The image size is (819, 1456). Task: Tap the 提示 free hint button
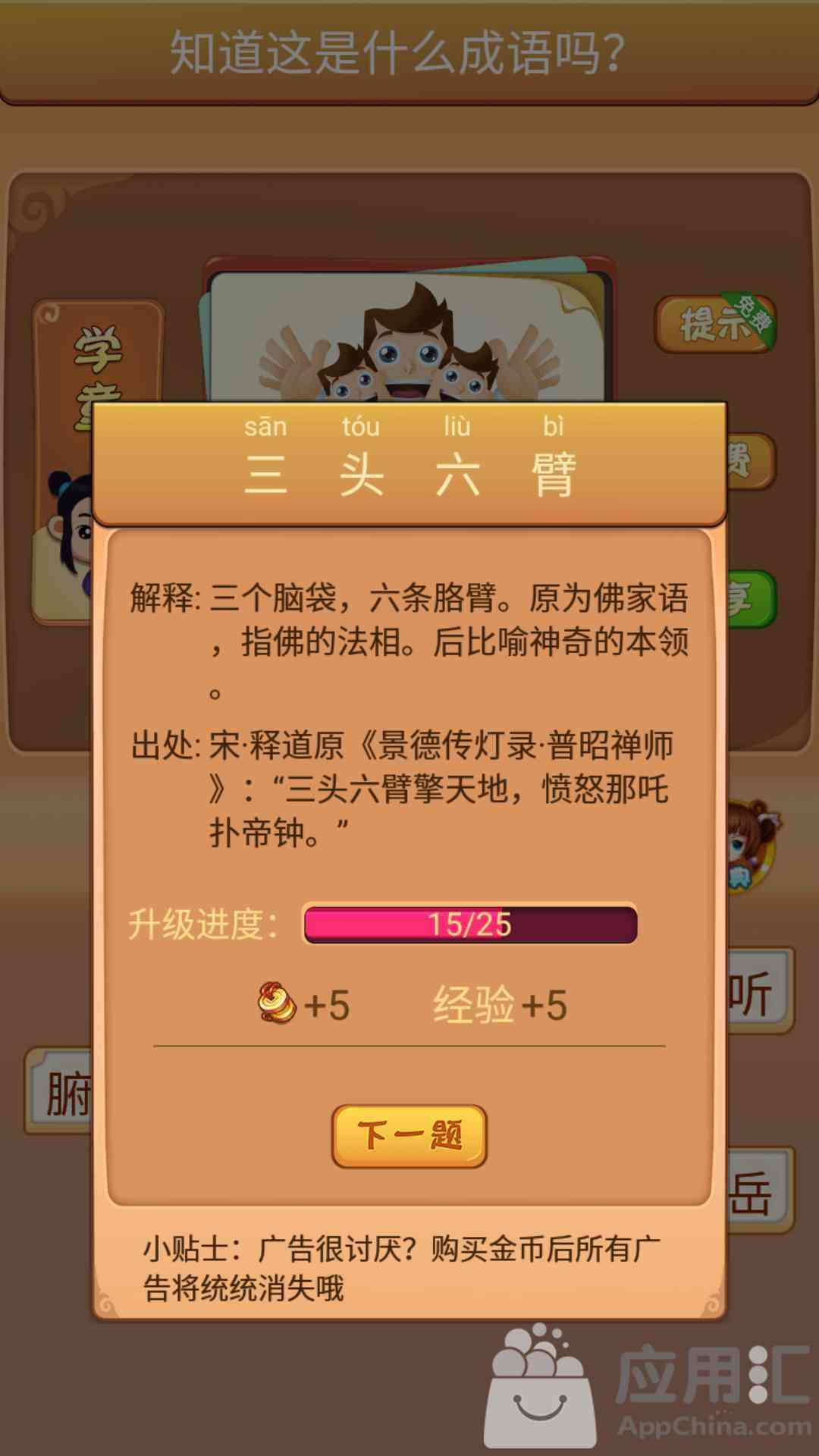(x=715, y=325)
